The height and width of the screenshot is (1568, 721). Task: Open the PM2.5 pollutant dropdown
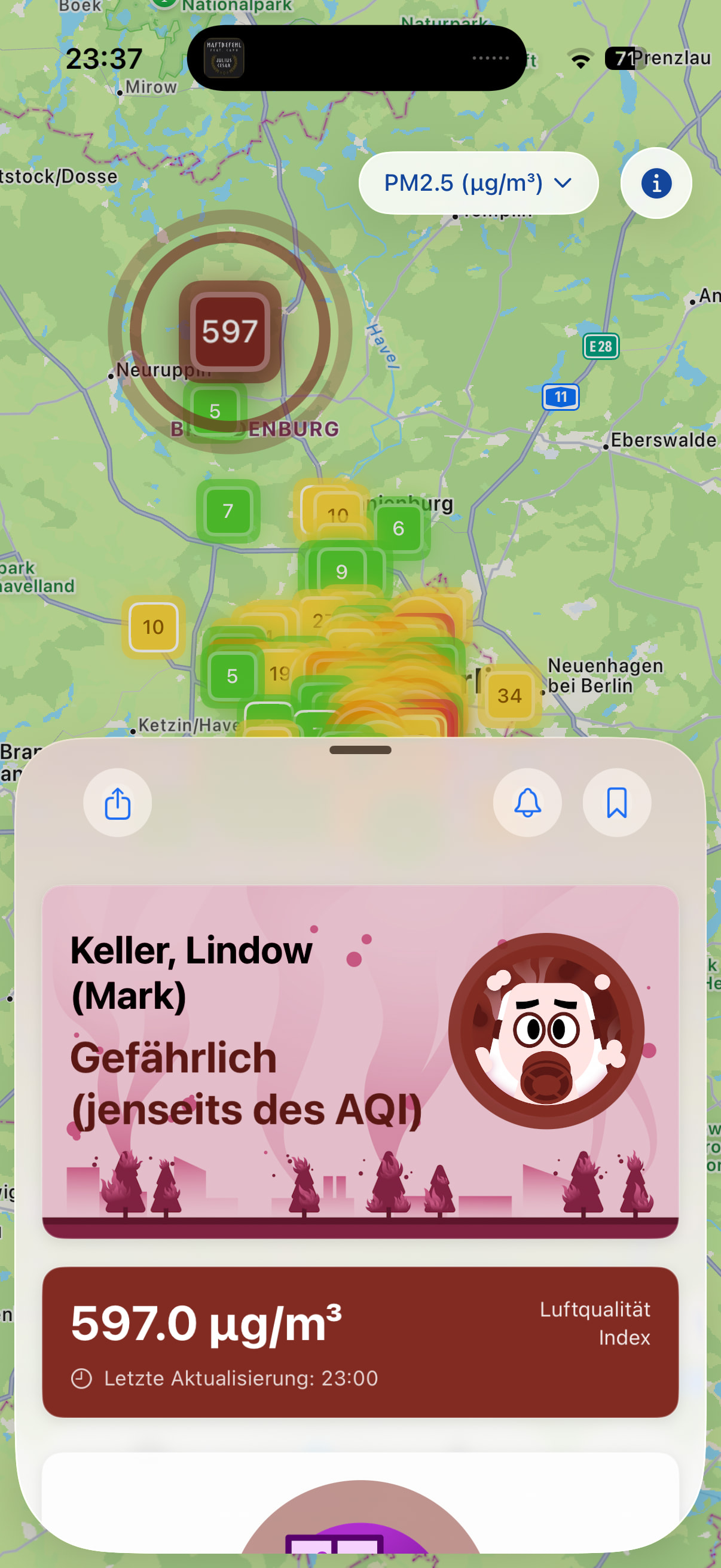(478, 182)
